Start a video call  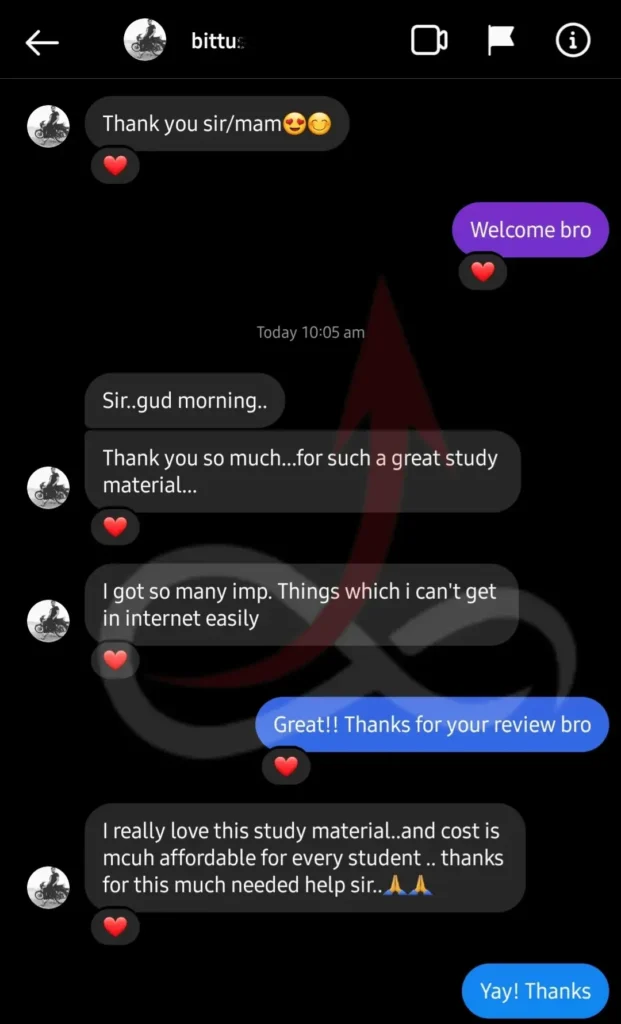(x=428, y=41)
